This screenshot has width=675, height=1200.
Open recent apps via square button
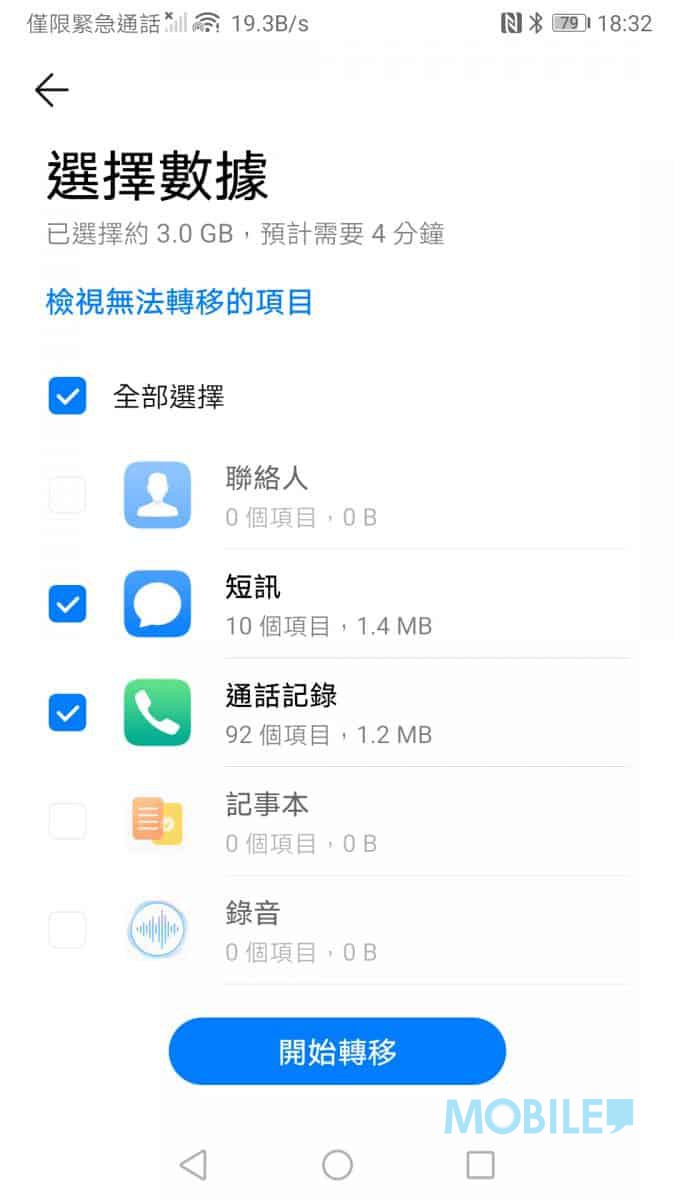coord(481,1164)
